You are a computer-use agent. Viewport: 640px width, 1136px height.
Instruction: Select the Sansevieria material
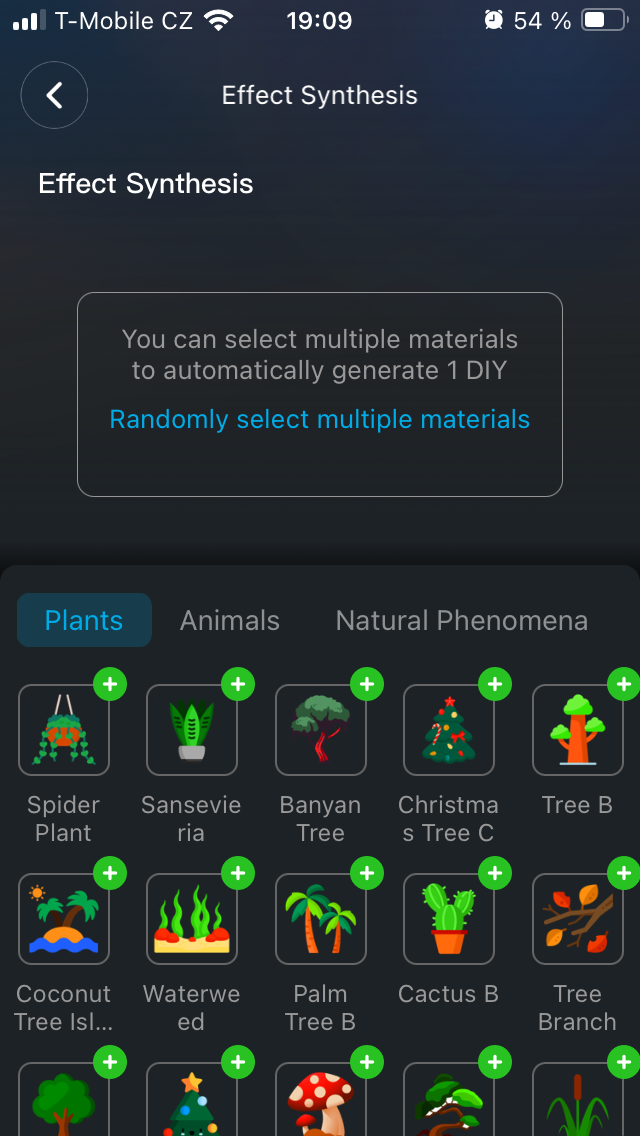192,730
